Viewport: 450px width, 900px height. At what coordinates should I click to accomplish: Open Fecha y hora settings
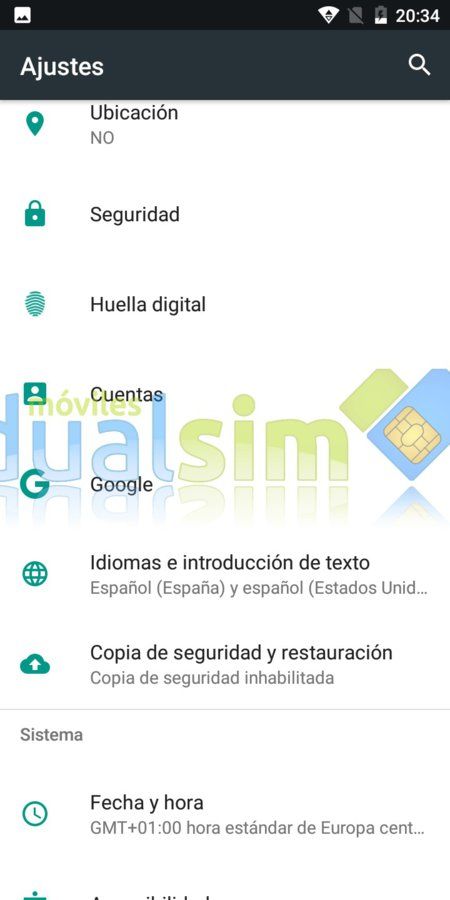click(225, 814)
